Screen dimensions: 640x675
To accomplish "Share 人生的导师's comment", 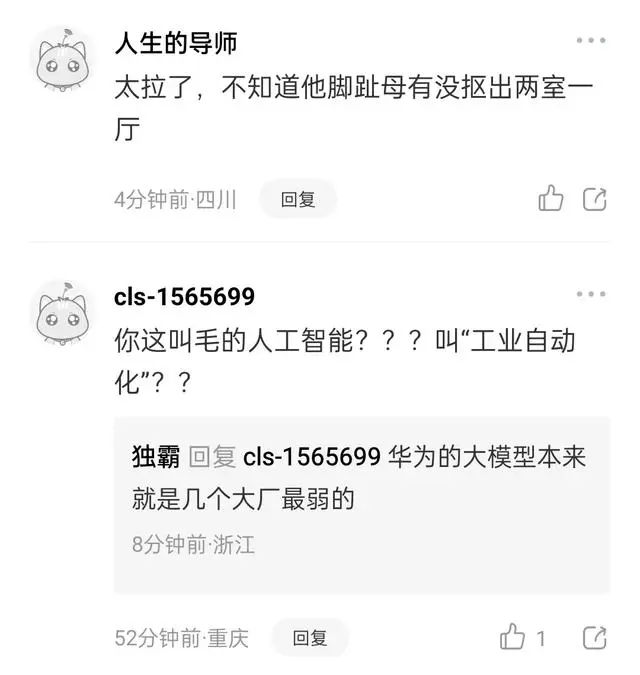I will pos(595,198).
